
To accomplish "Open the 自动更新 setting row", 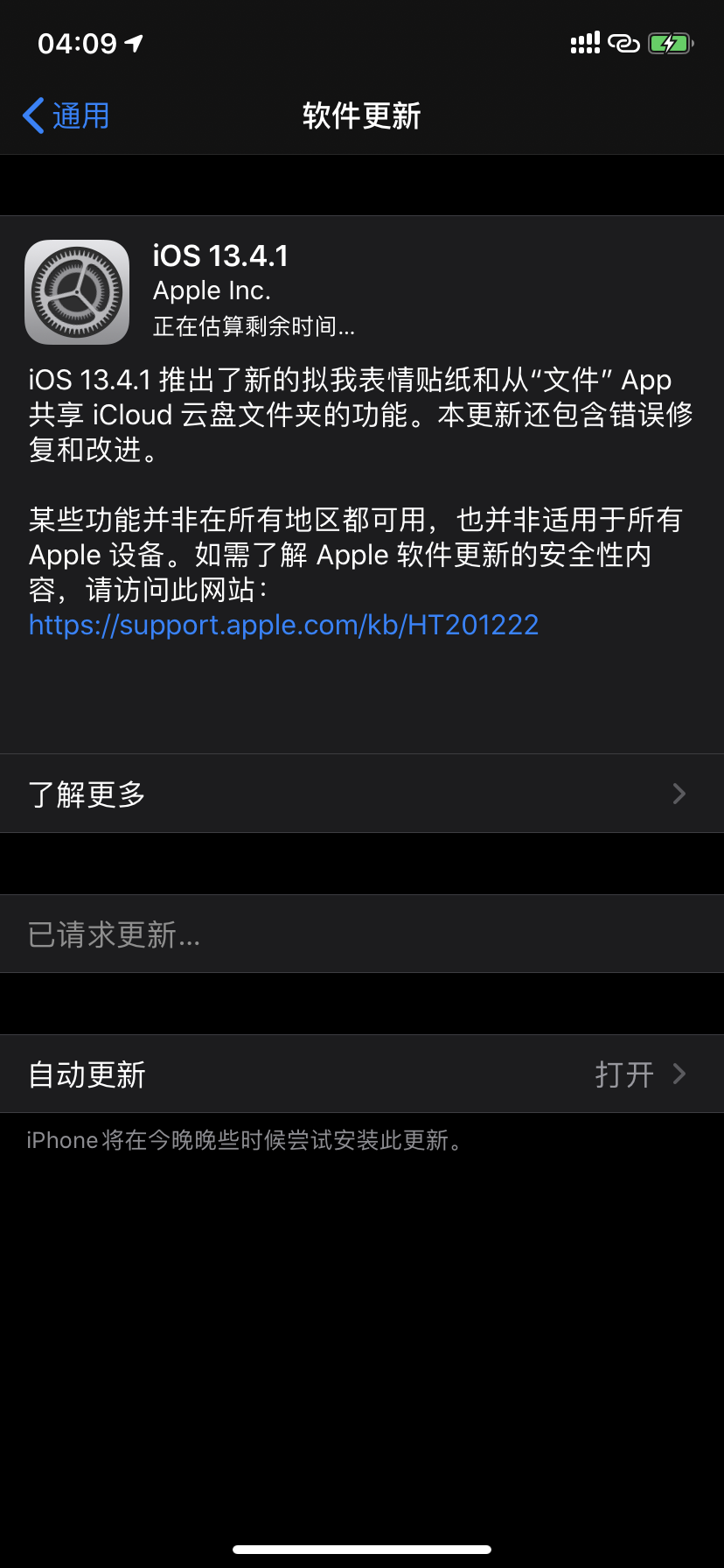I will (361, 1074).
